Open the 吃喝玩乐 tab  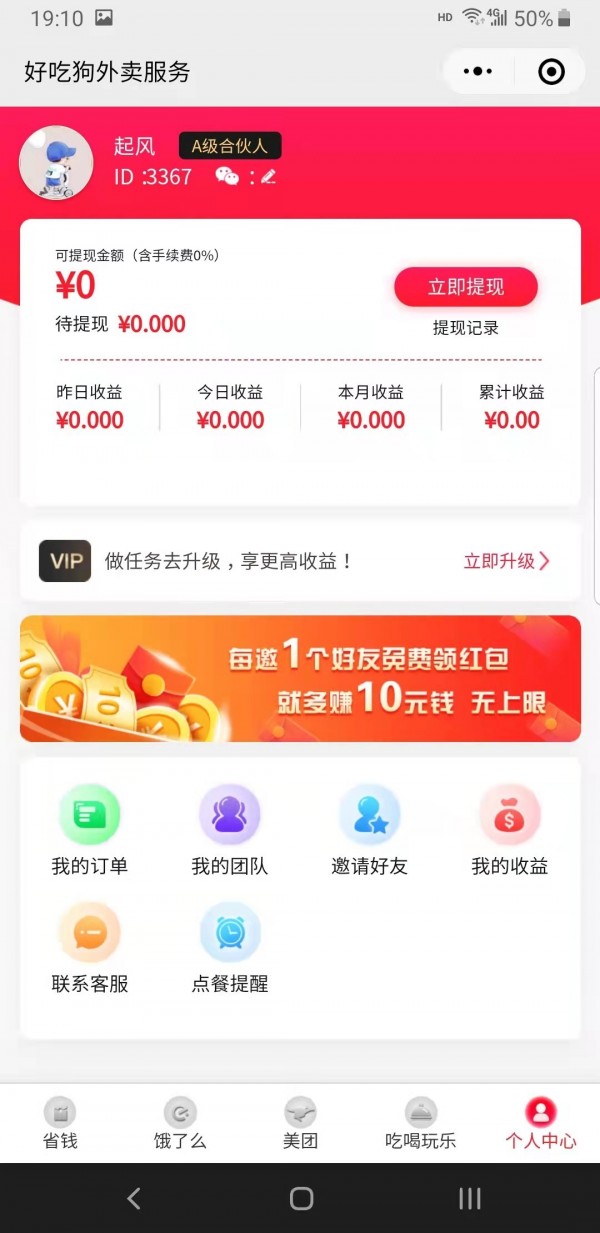coord(420,1123)
